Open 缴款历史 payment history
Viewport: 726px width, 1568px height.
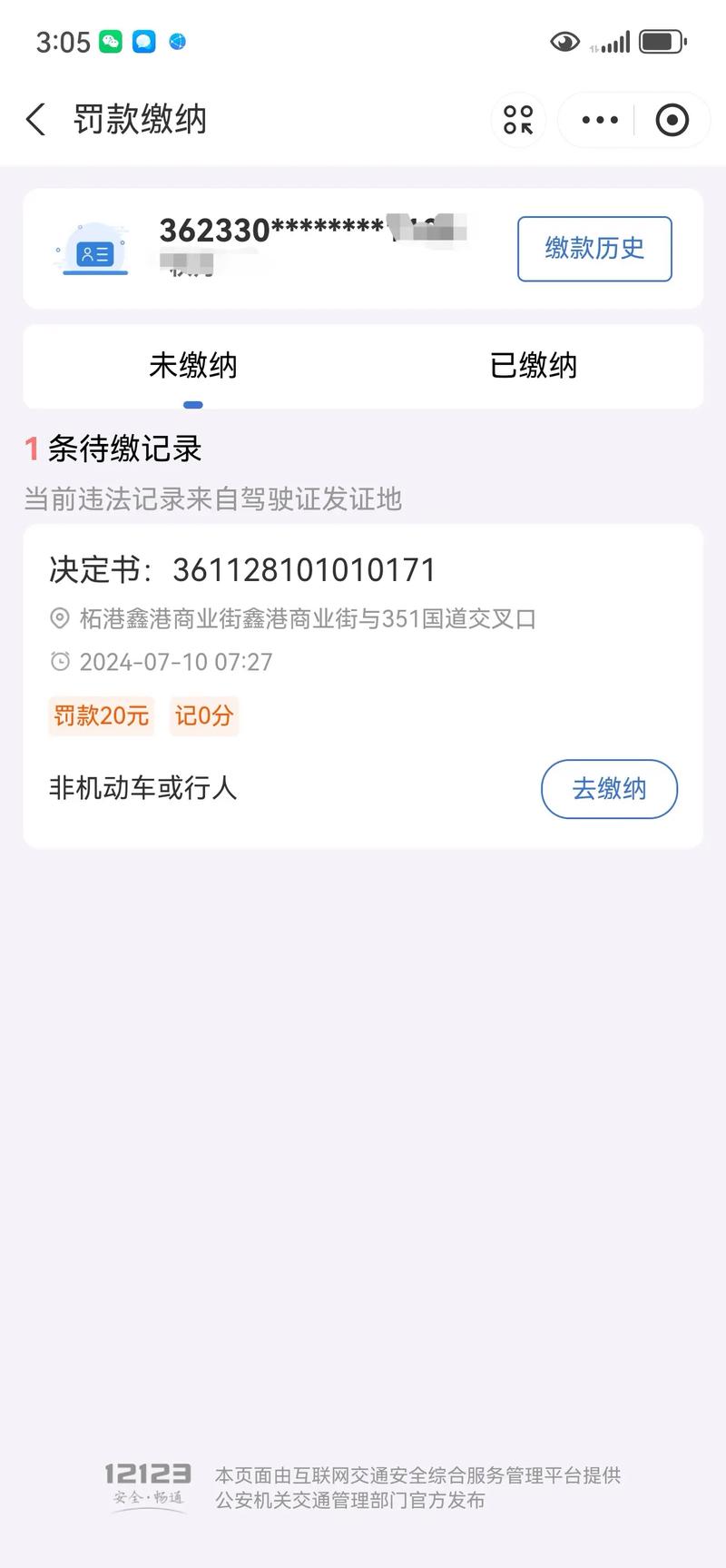coord(594,248)
